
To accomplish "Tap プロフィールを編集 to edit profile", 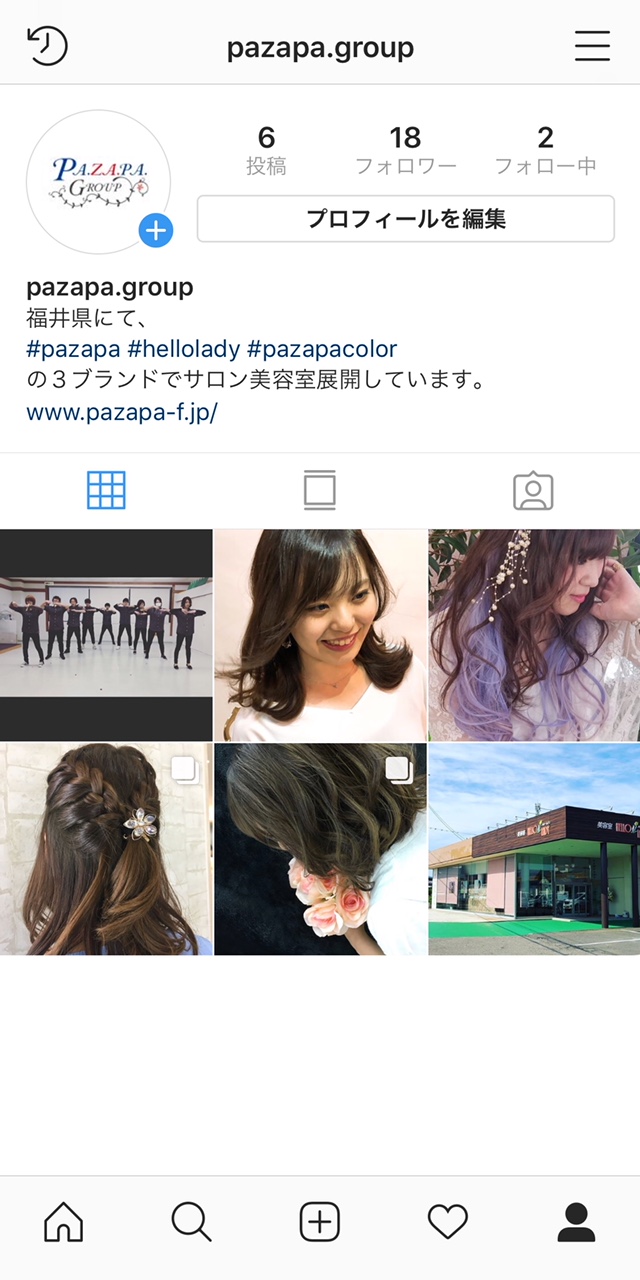I will pyautogui.click(x=405, y=219).
